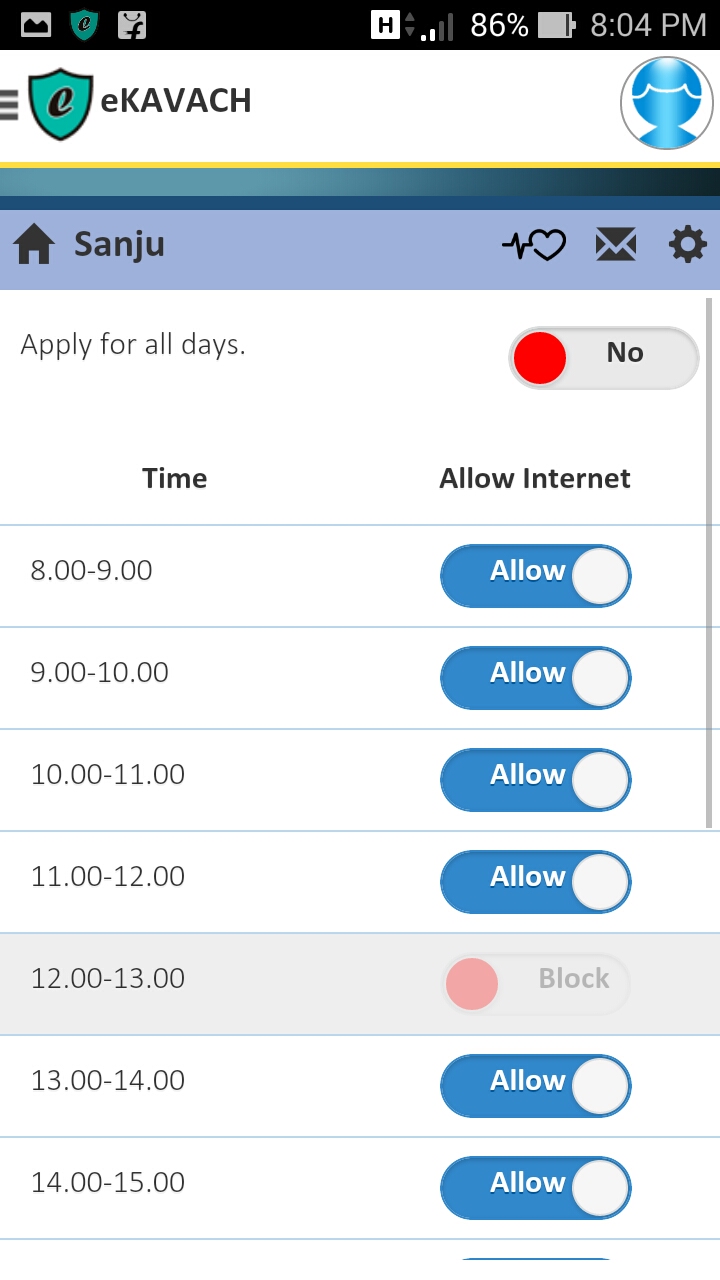Block internet for 9.00-10.00
Screen dimensions: 720x1280
[536, 678]
